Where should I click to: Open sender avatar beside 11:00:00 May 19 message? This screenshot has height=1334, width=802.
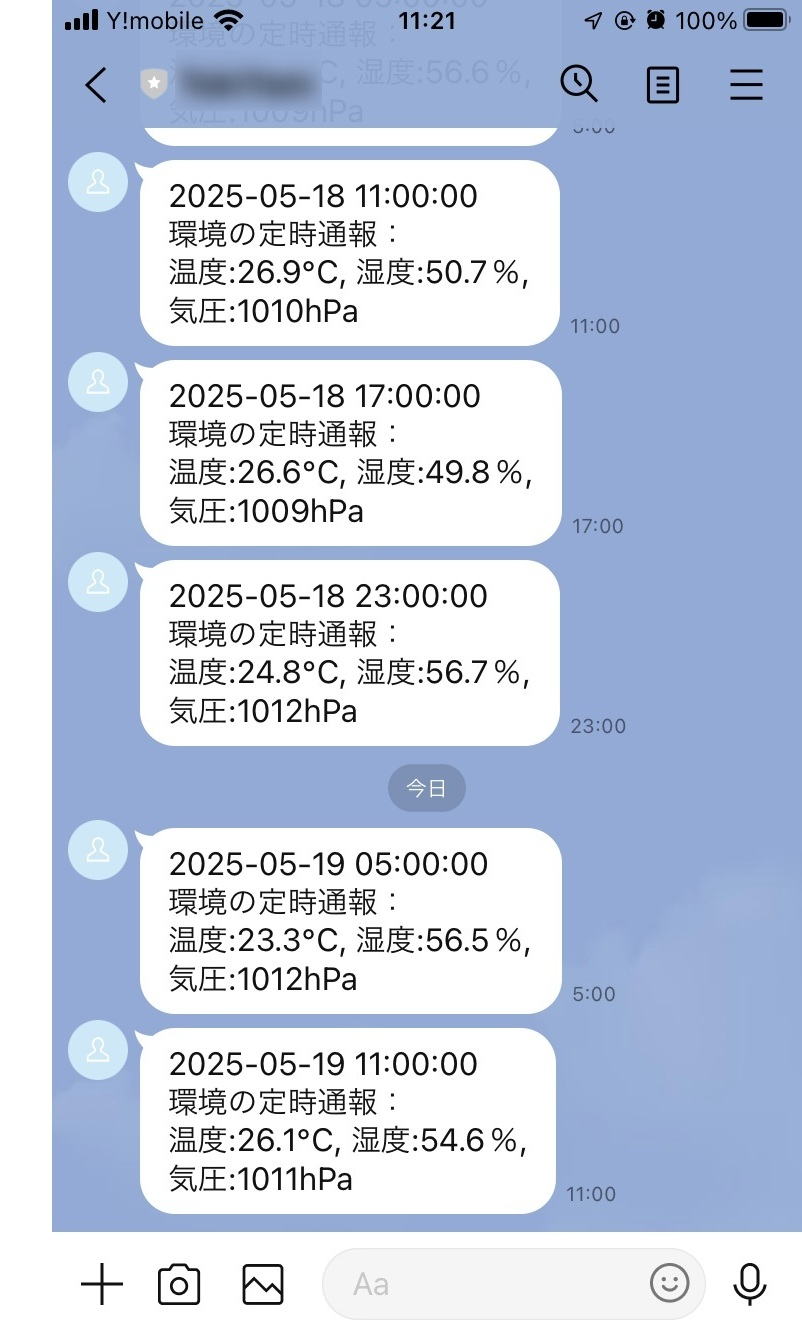coord(98,1050)
